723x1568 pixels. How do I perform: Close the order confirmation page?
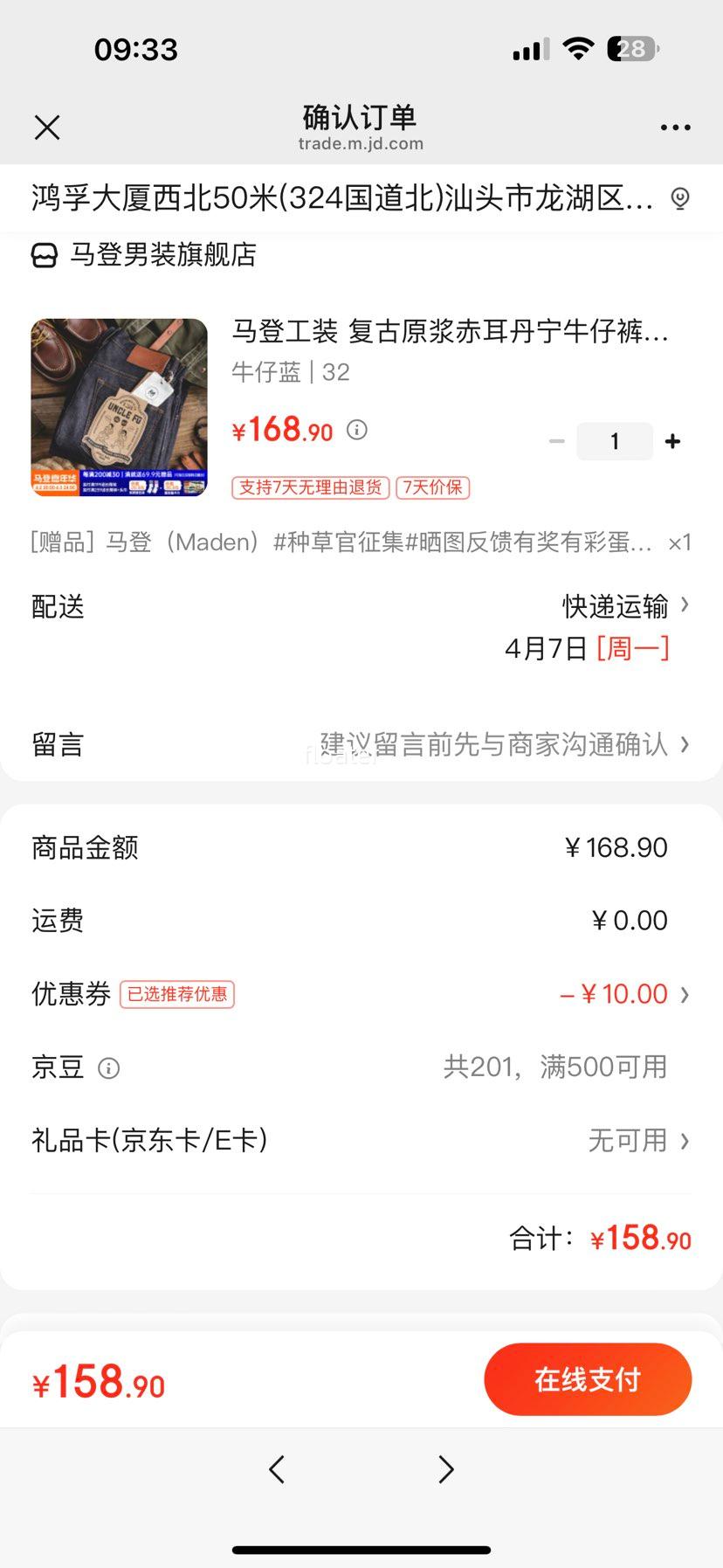pyautogui.click(x=47, y=128)
